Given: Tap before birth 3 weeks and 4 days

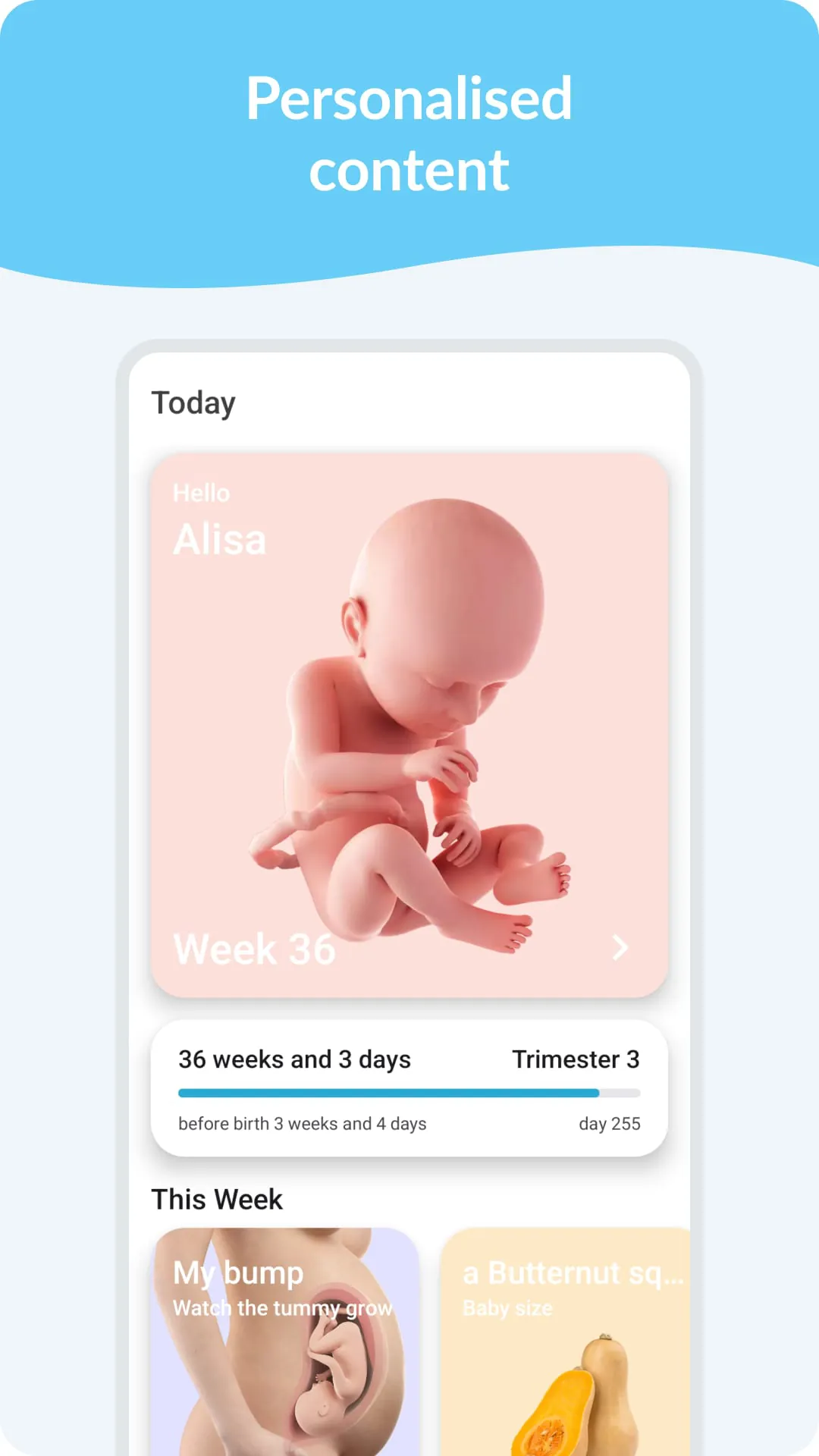Looking at the screenshot, I should coord(302,1124).
